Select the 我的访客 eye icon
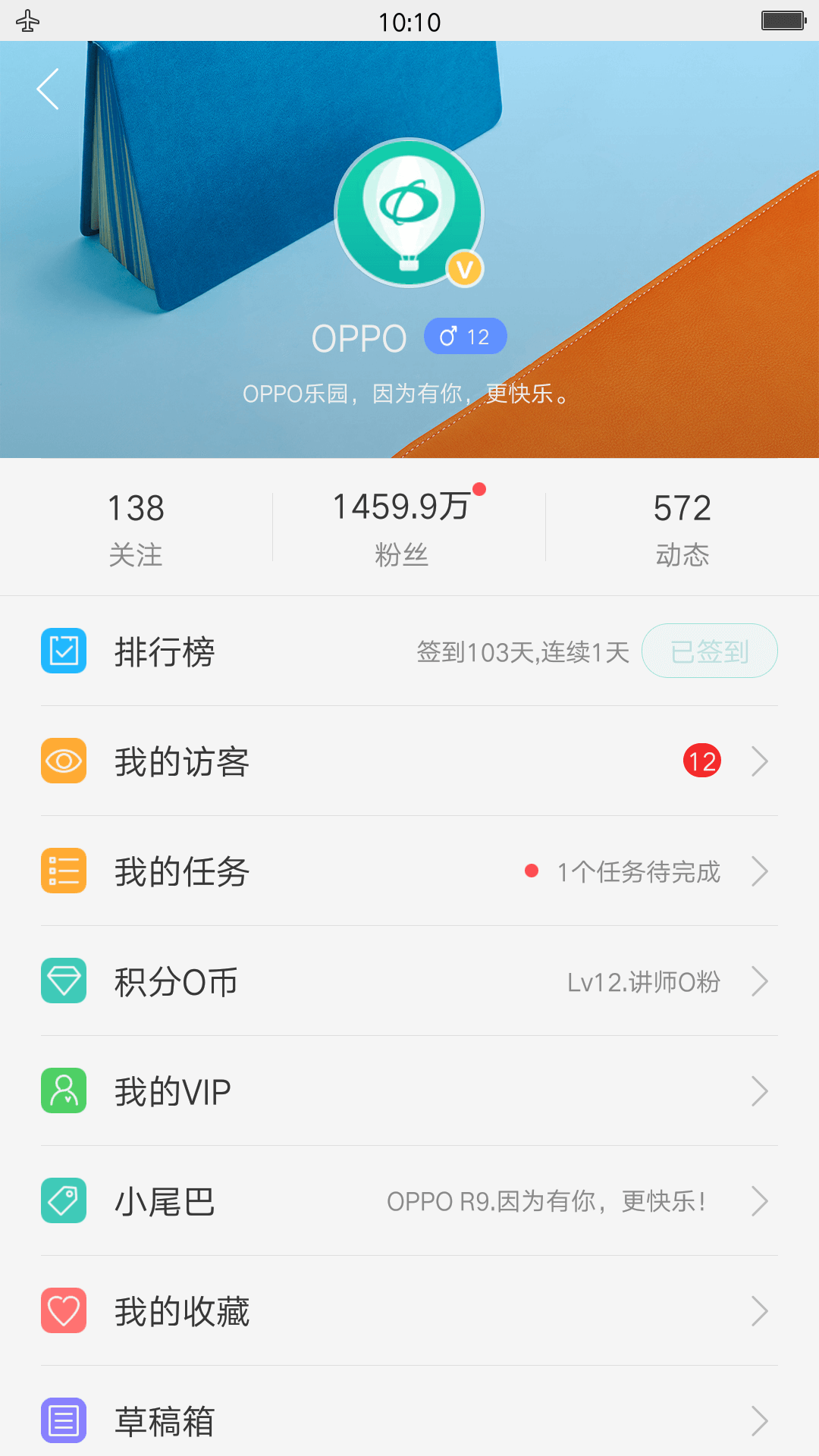Image resolution: width=819 pixels, height=1456 pixels. point(63,761)
